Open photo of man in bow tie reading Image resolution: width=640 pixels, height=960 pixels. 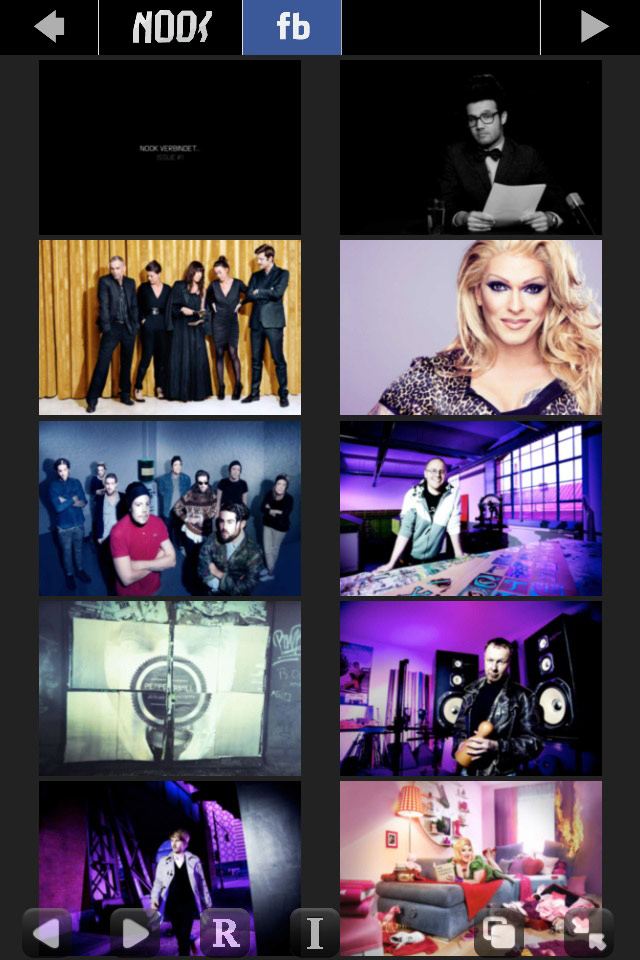(x=471, y=147)
